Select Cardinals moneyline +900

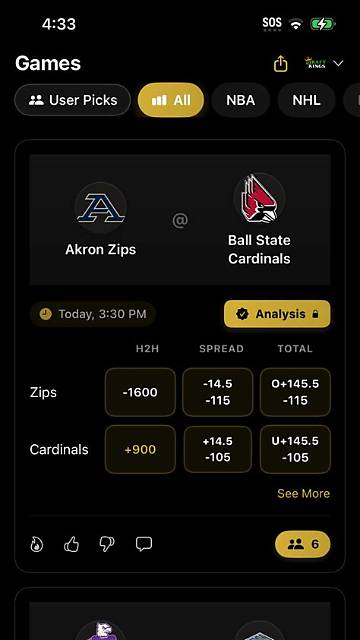(x=140, y=449)
